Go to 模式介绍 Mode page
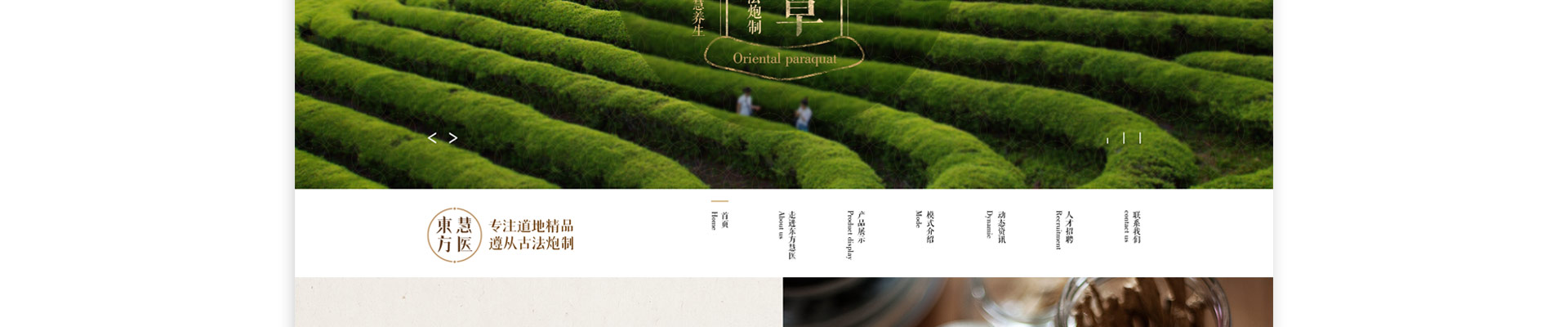The image size is (1568, 327). 924,226
